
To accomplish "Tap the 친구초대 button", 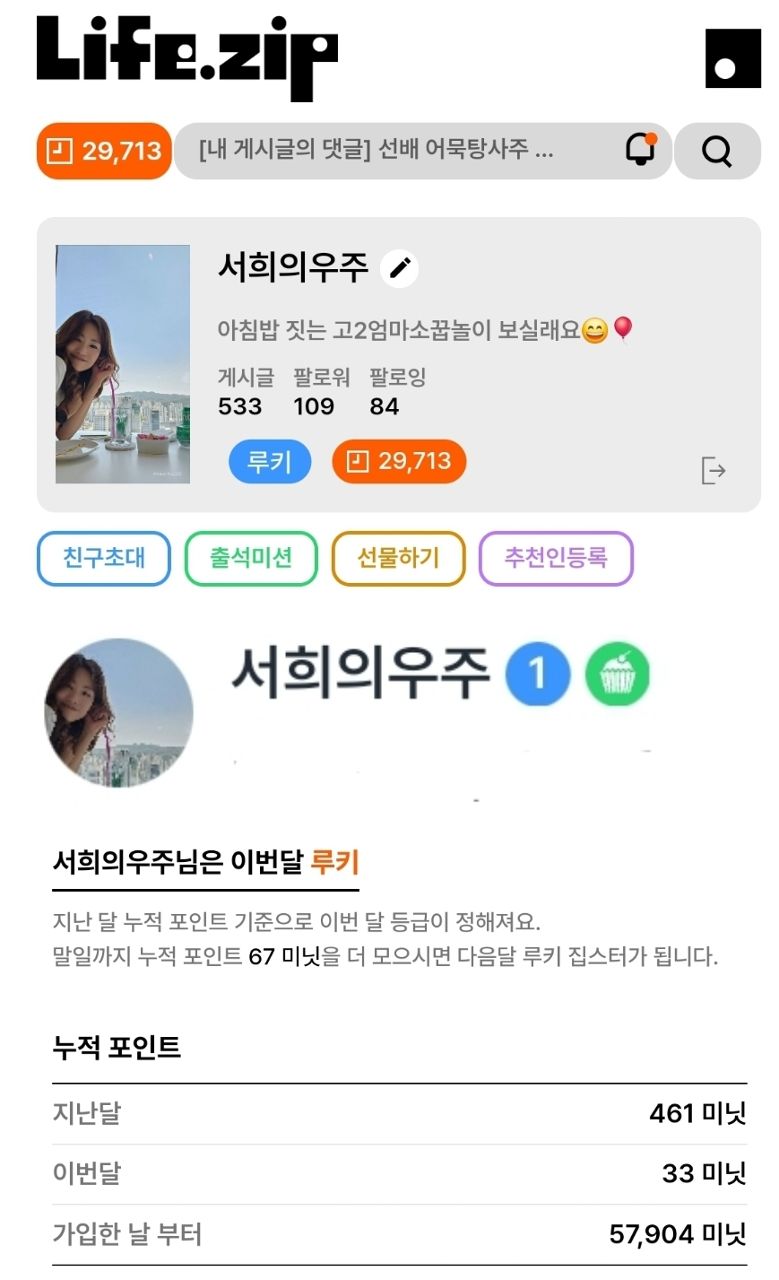I will click(104, 558).
